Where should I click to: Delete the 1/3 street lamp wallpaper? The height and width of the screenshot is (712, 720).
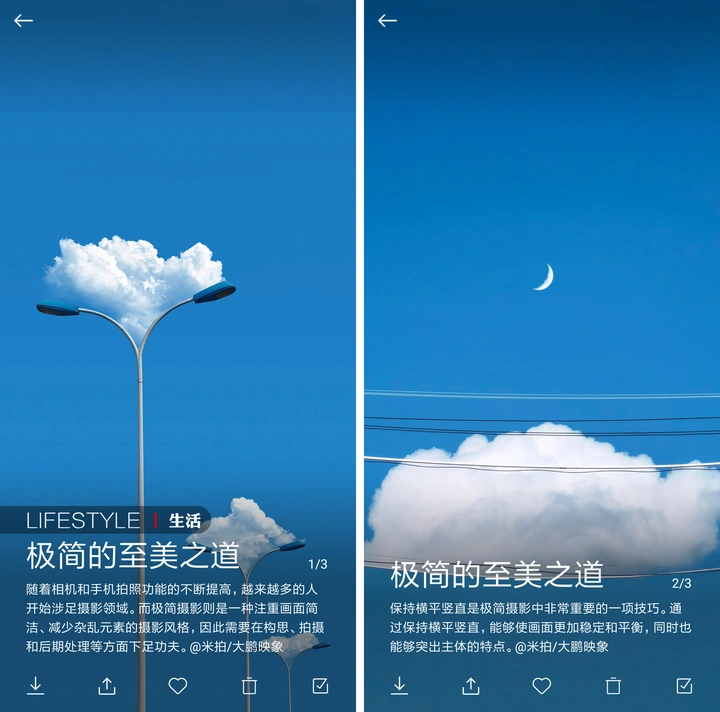click(249, 686)
